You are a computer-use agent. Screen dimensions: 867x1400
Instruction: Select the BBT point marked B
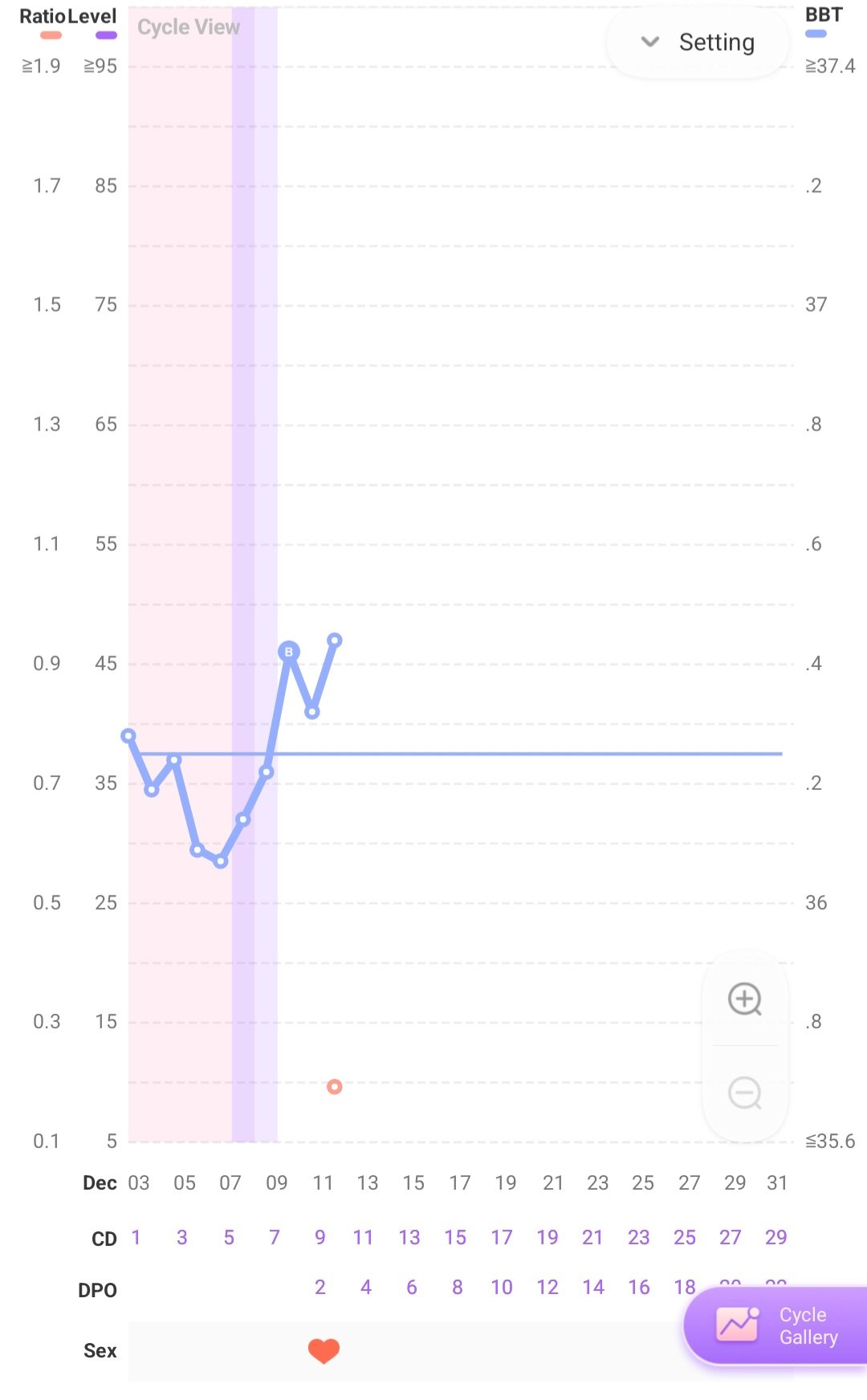[289, 652]
